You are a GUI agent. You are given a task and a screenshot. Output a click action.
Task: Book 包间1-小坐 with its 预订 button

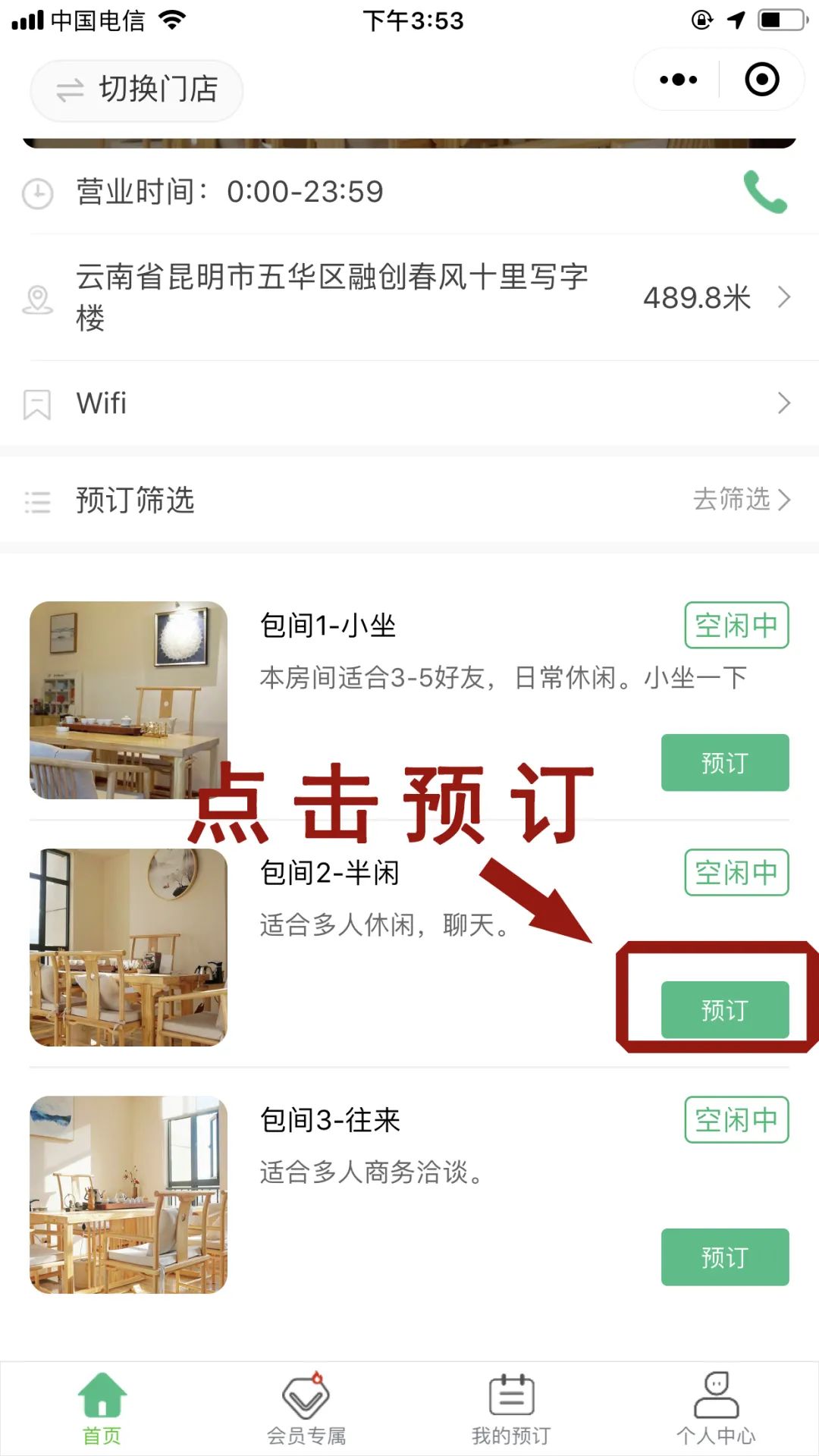tap(724, 763)
